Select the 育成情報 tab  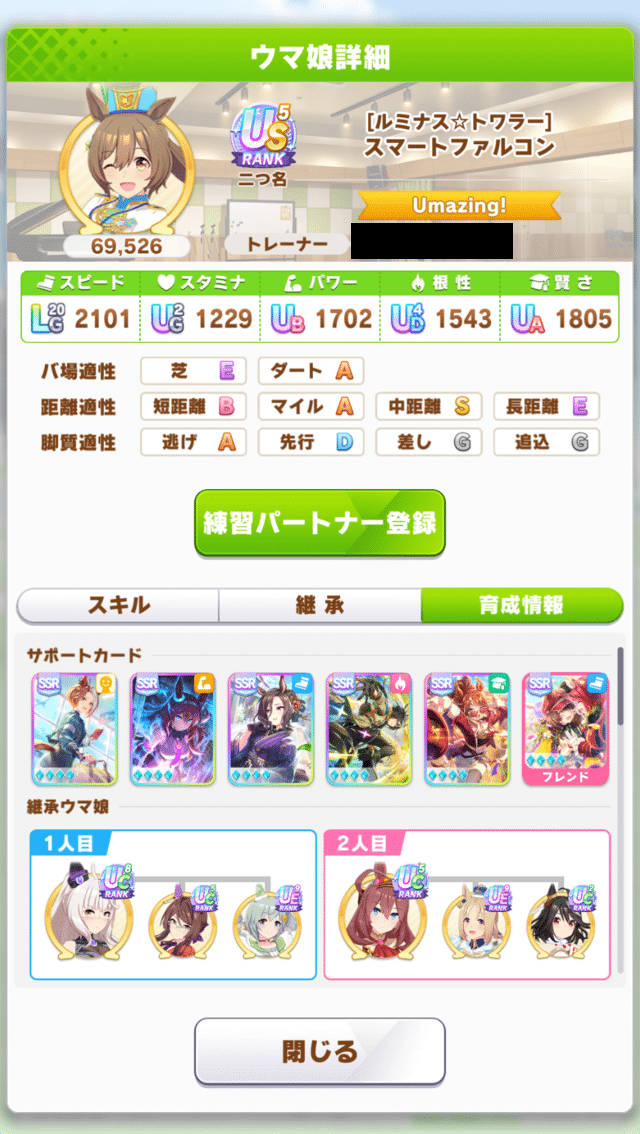(520, 605)
